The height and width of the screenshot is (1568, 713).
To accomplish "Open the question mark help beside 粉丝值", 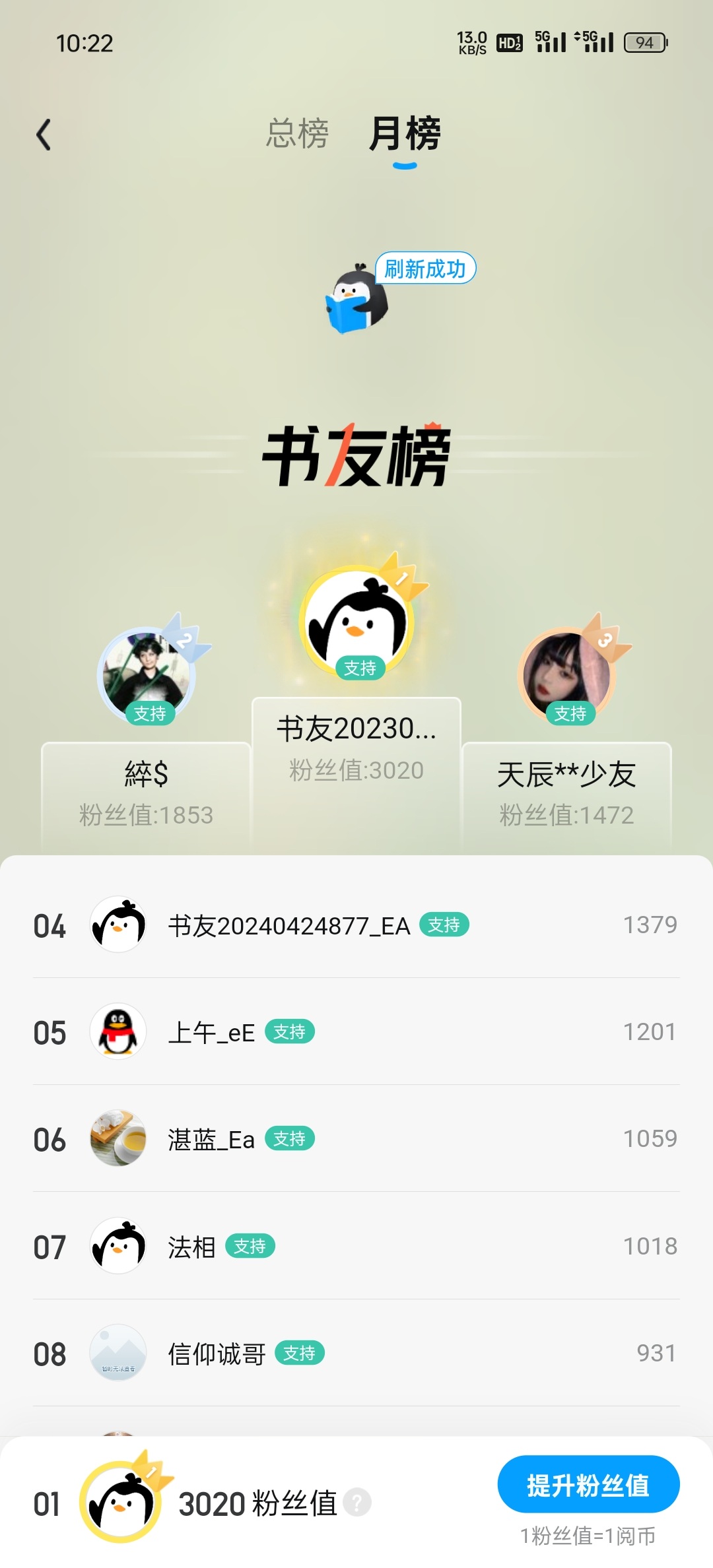I will [357, 1503].
